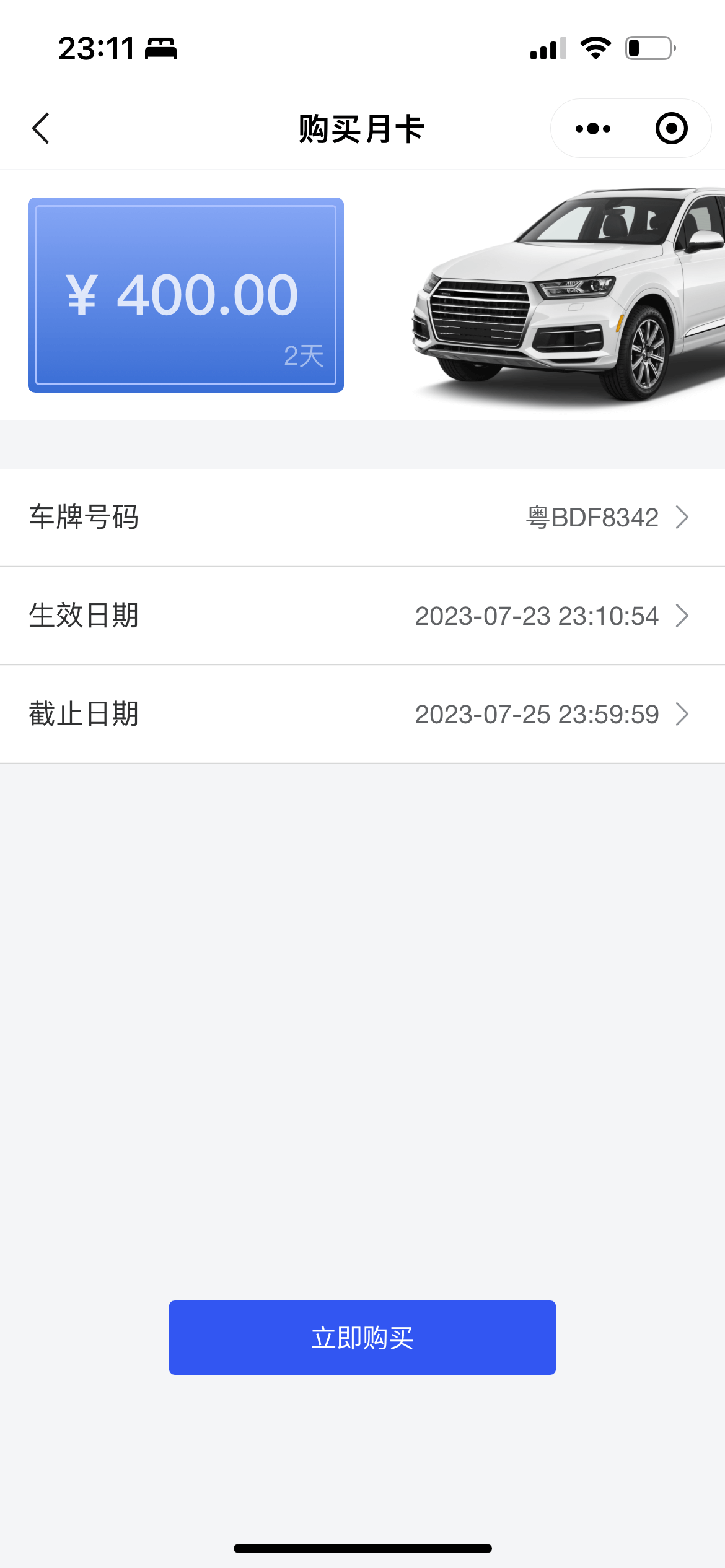
Task: Open the 车牌号码 row to change the plate
Action: click(x=362, y=517)
